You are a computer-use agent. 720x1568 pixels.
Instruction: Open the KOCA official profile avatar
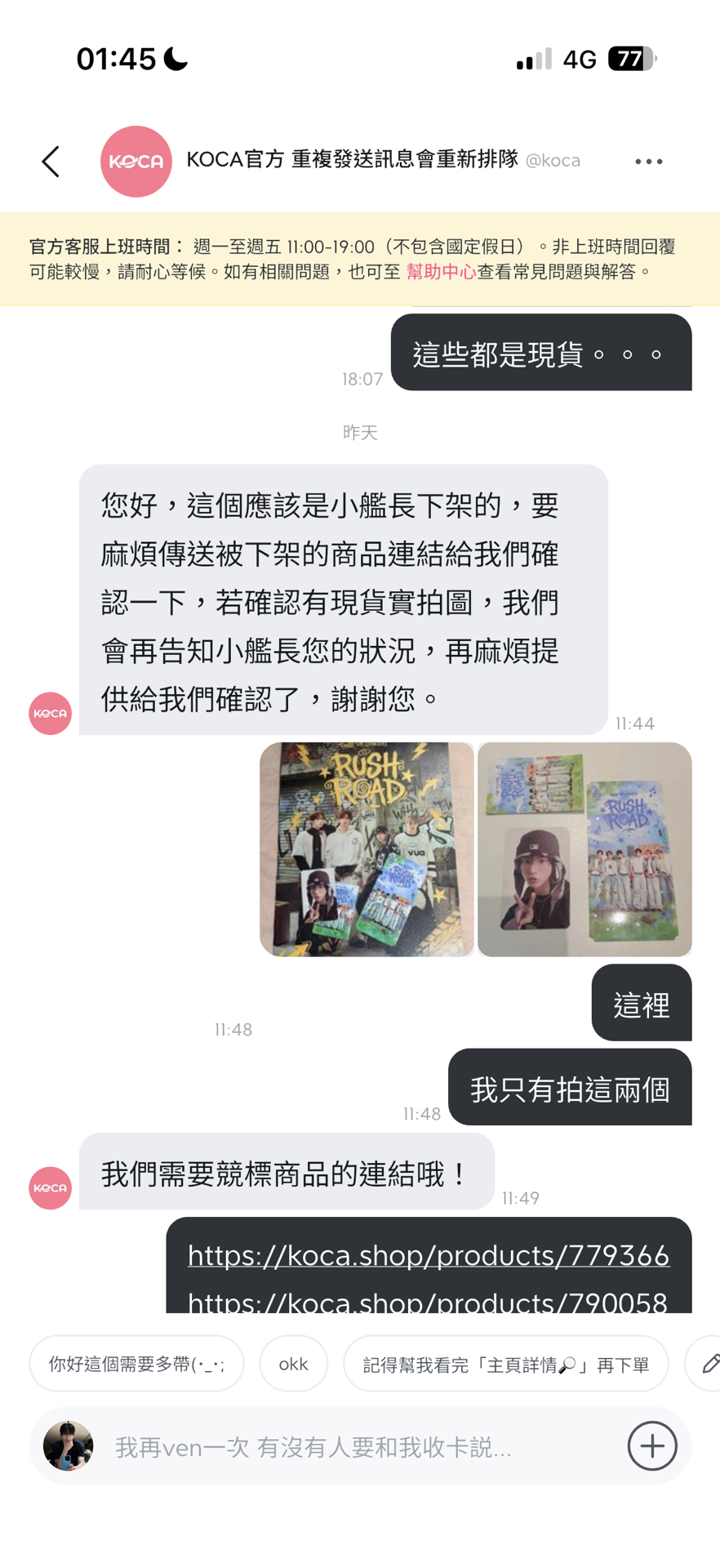[136, 162]
